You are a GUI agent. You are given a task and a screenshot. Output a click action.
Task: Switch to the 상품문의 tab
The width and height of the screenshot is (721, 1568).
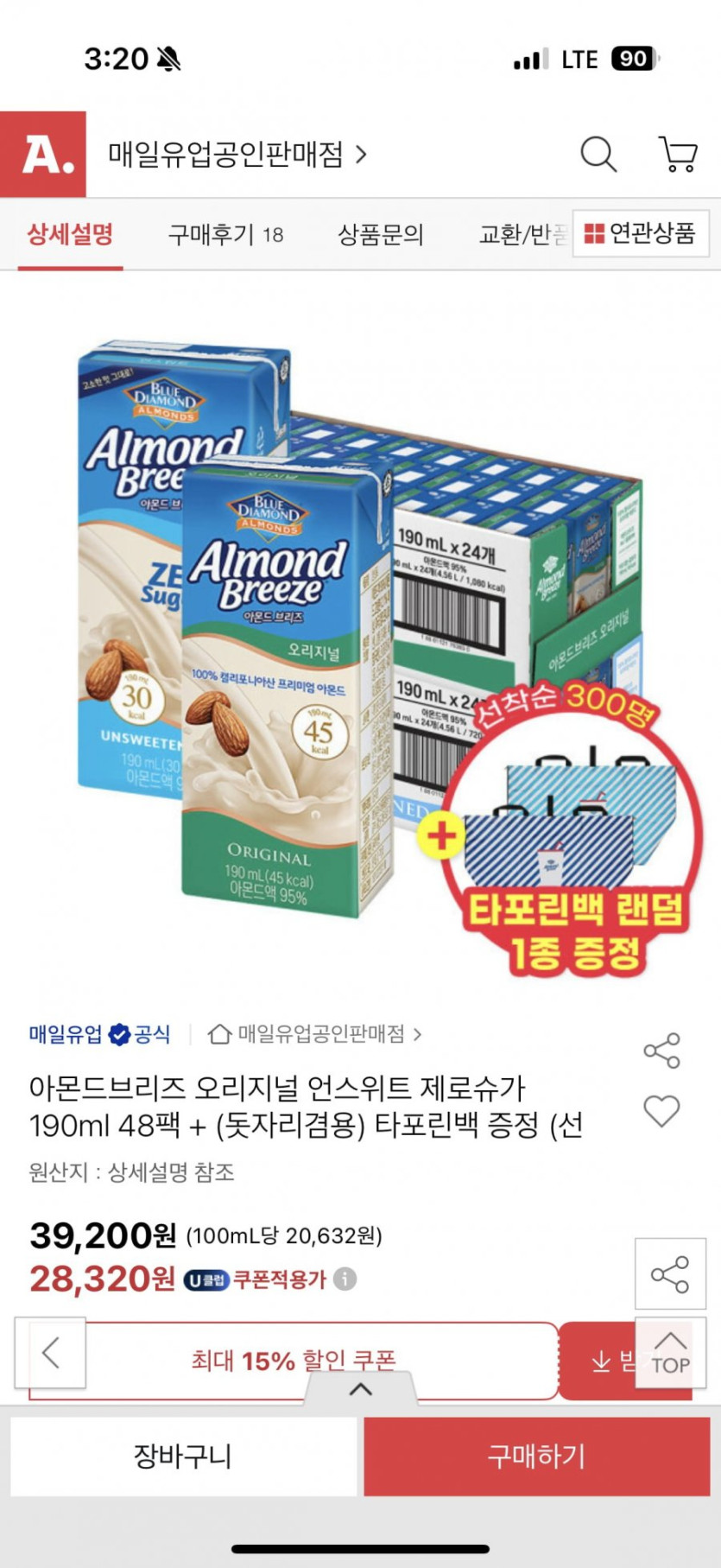coord(380,234)
